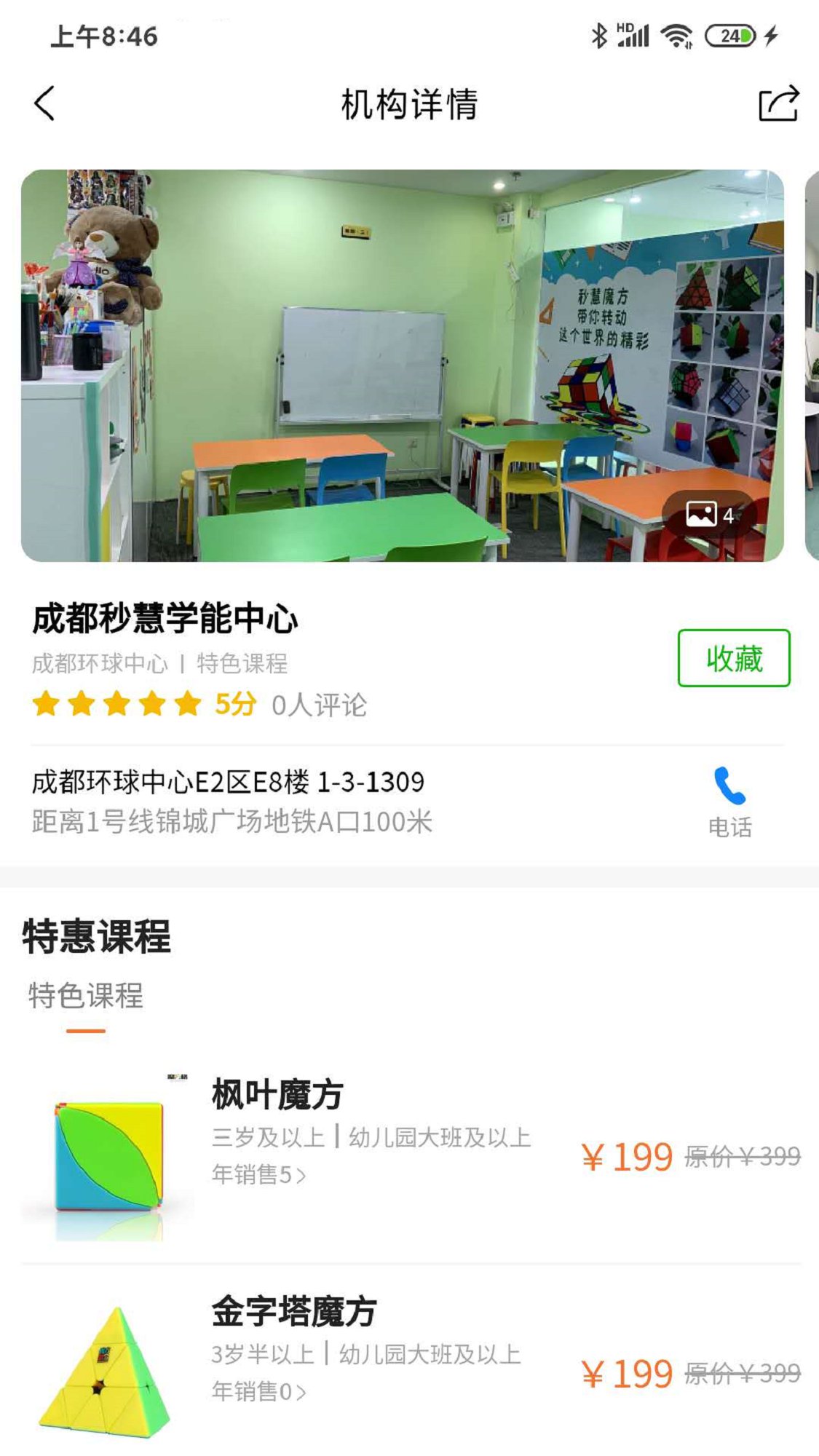Tap the 收藏 button
The image size is (819, 1456).
[733, 658]
